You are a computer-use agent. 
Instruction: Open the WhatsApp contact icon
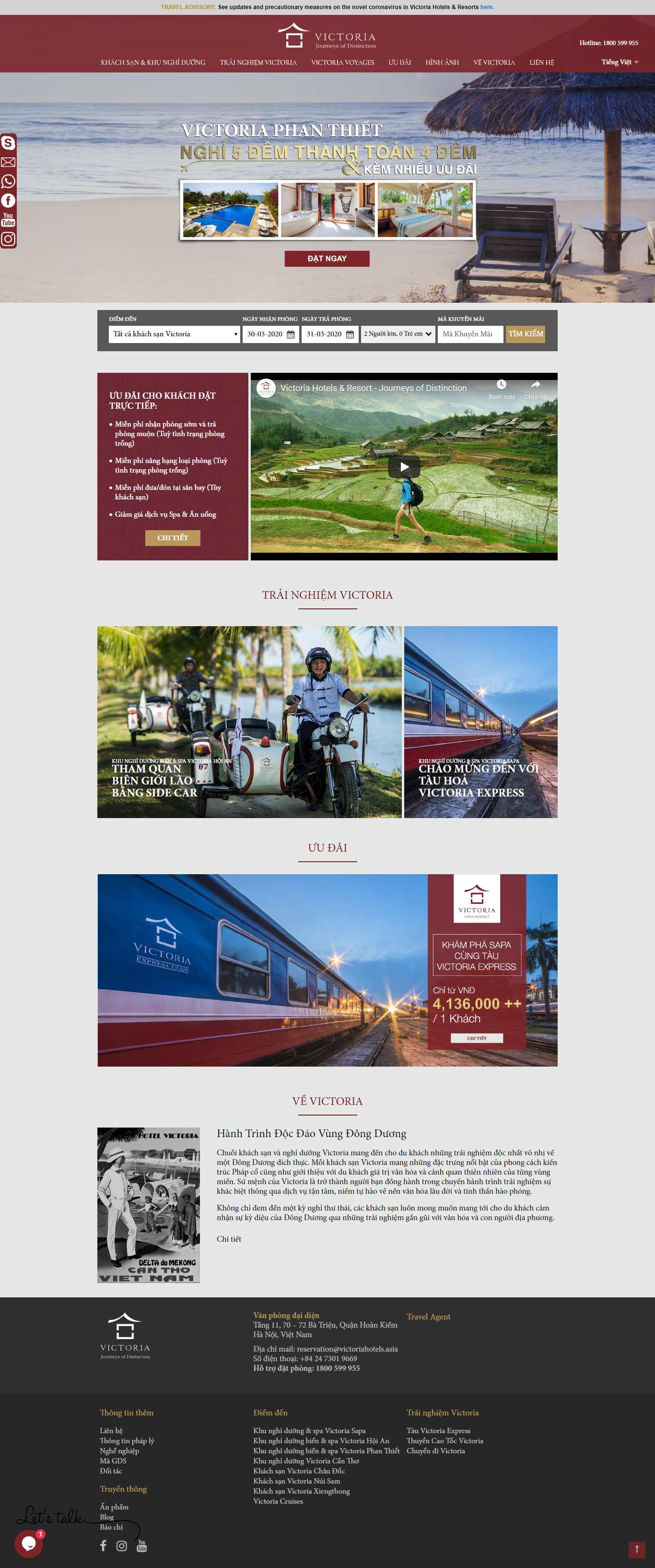tap(8, 181)
